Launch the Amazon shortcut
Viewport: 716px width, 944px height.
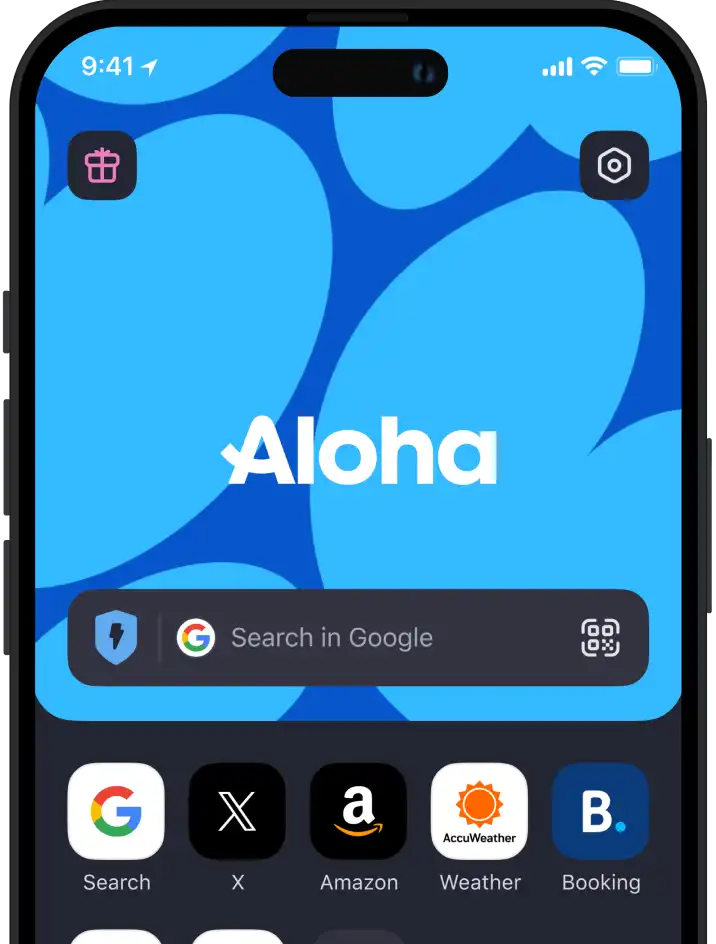(x=358, y=811)
